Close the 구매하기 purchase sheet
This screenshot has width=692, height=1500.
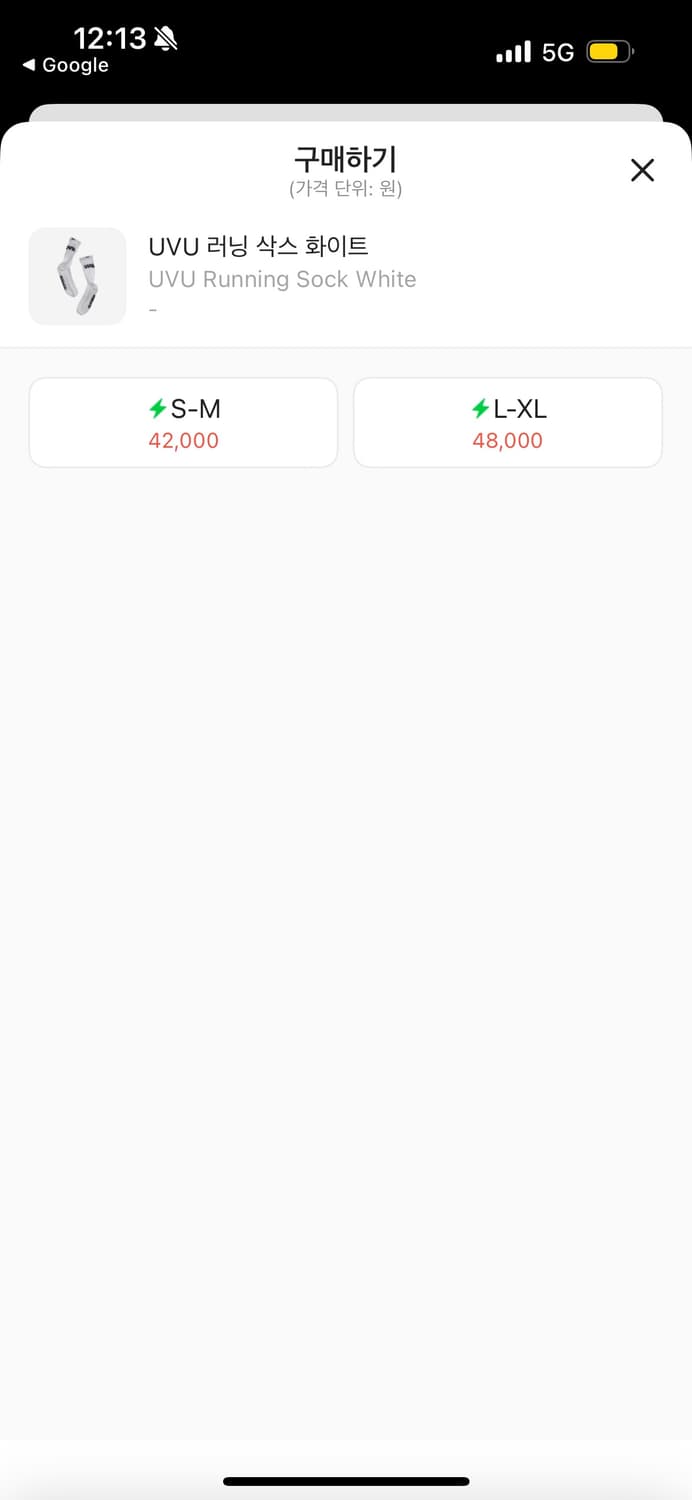coord(642,170)
